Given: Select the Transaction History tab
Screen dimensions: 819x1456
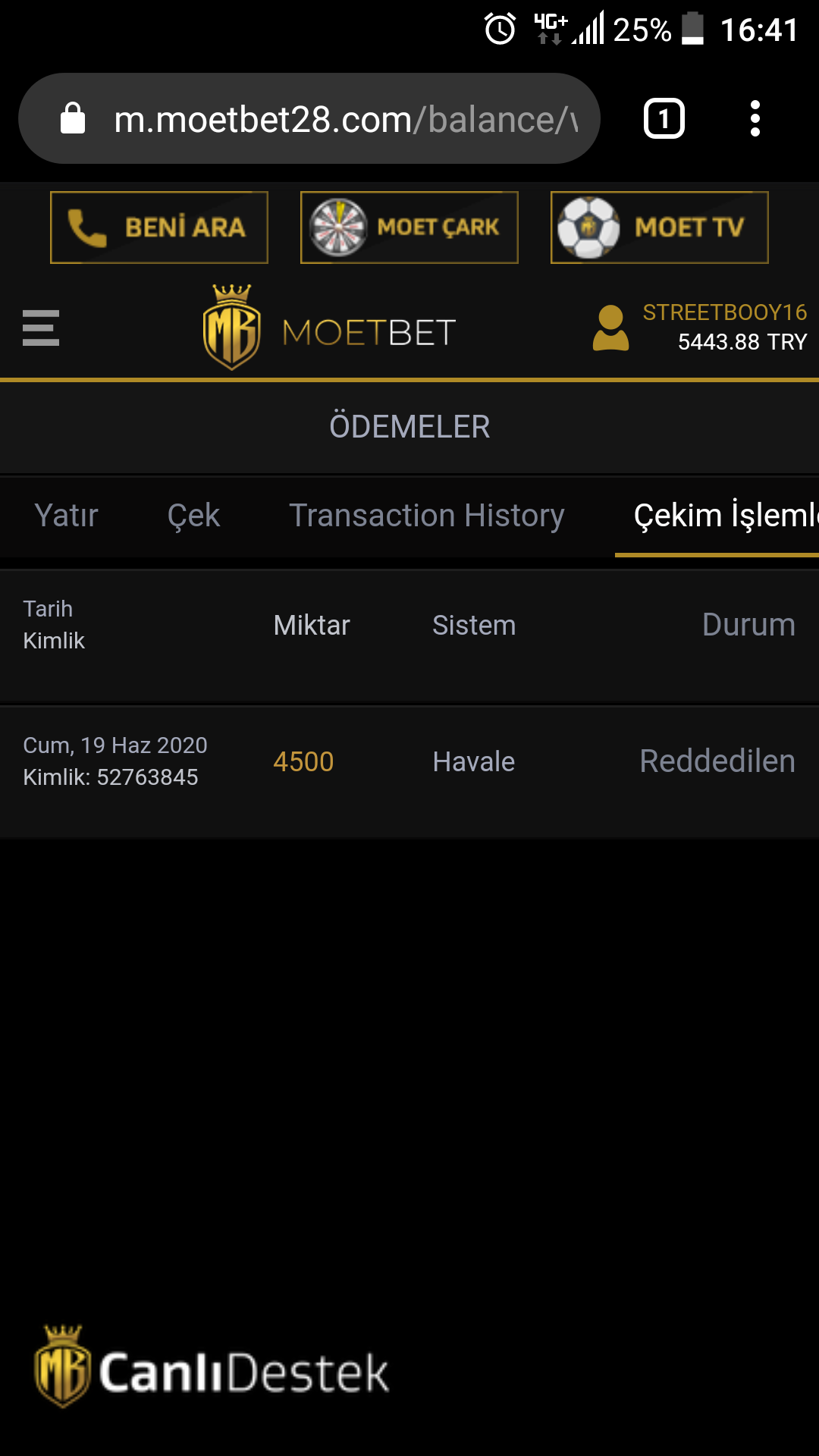Looking at the screenshot, I should click(x=427, y=516).
